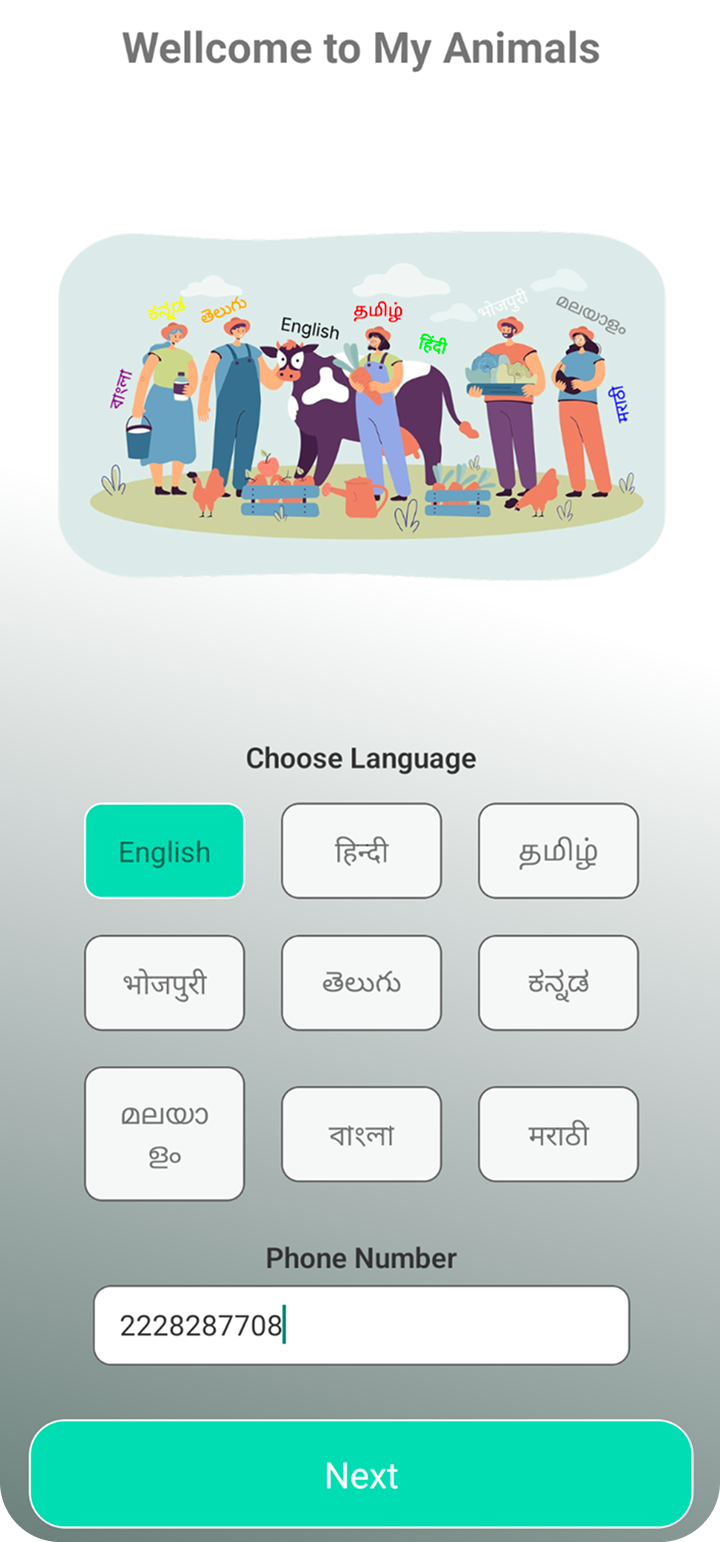Choose the मराठी language option
Screen dimensions: 720x1542
(558, 1134)
